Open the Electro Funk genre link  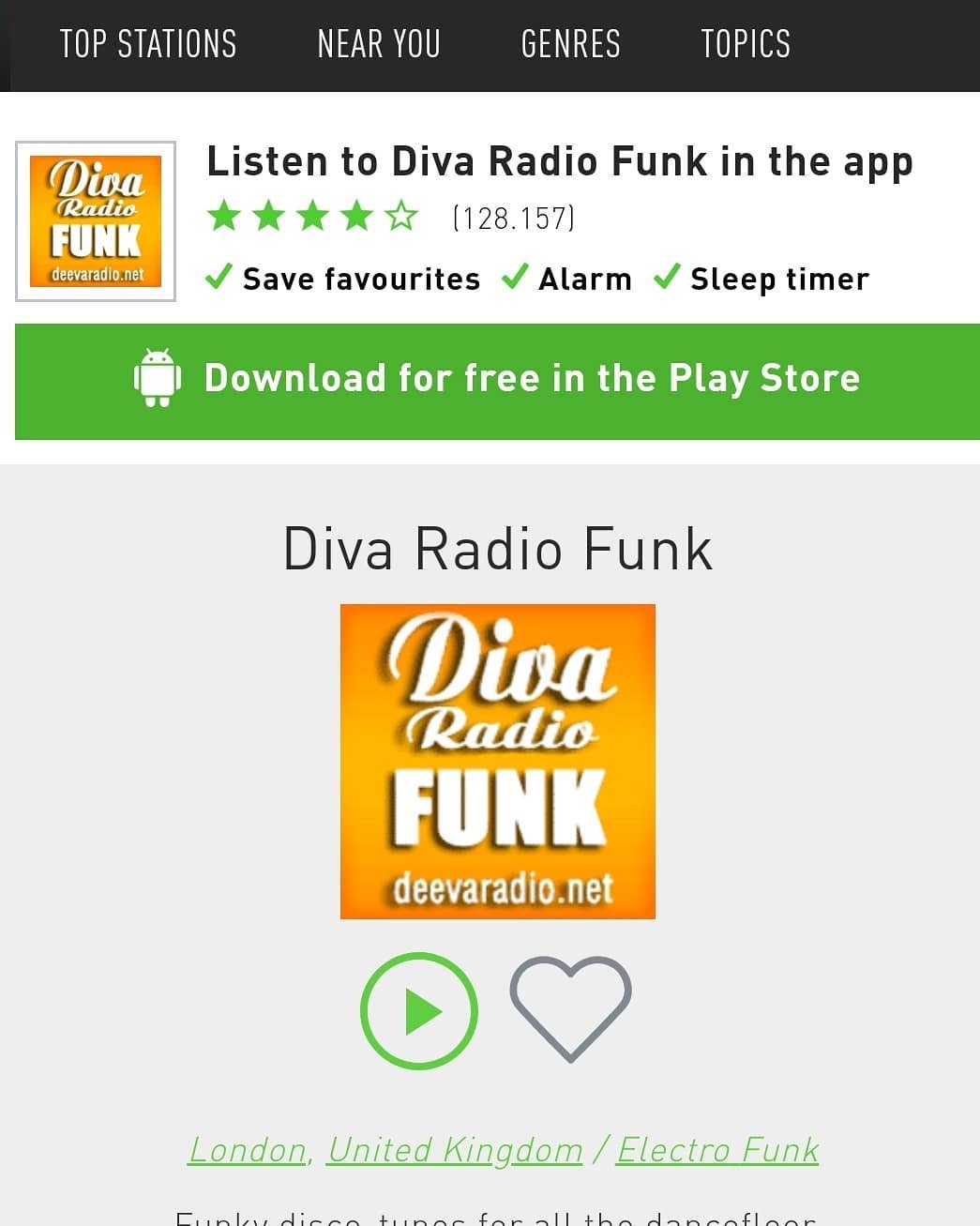[x=717, y=1150]
